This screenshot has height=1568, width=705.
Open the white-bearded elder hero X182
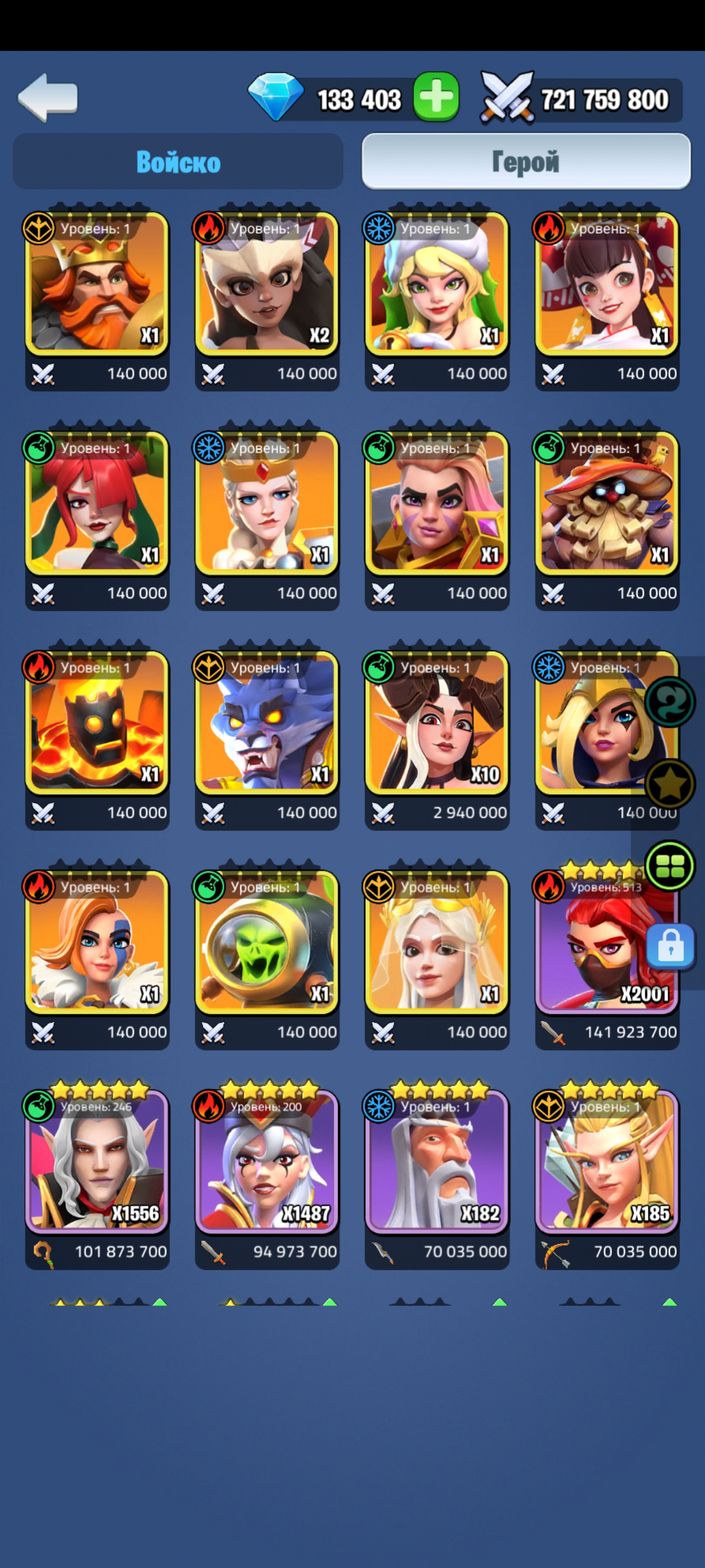coord(437,1177)
